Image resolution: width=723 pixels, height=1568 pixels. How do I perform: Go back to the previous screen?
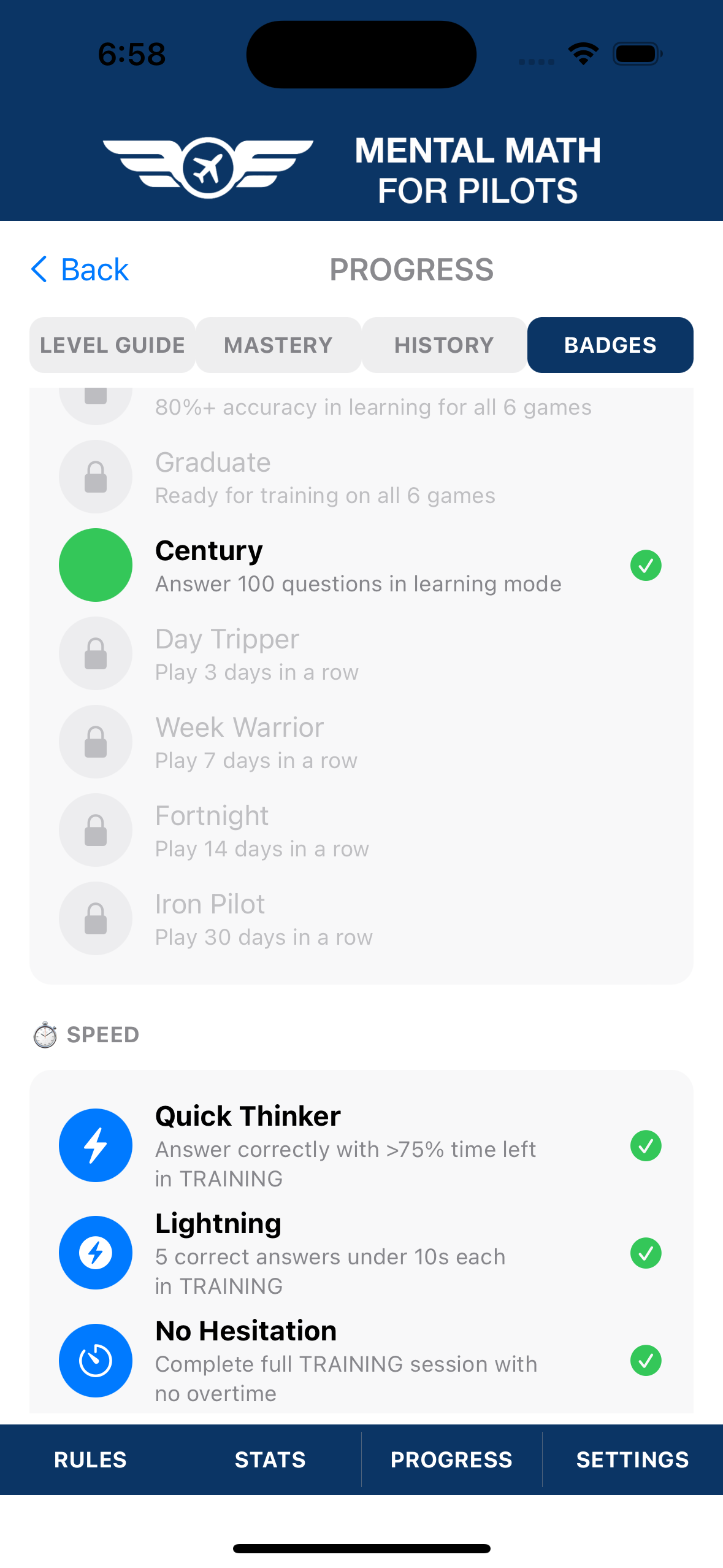click(80, 270)
